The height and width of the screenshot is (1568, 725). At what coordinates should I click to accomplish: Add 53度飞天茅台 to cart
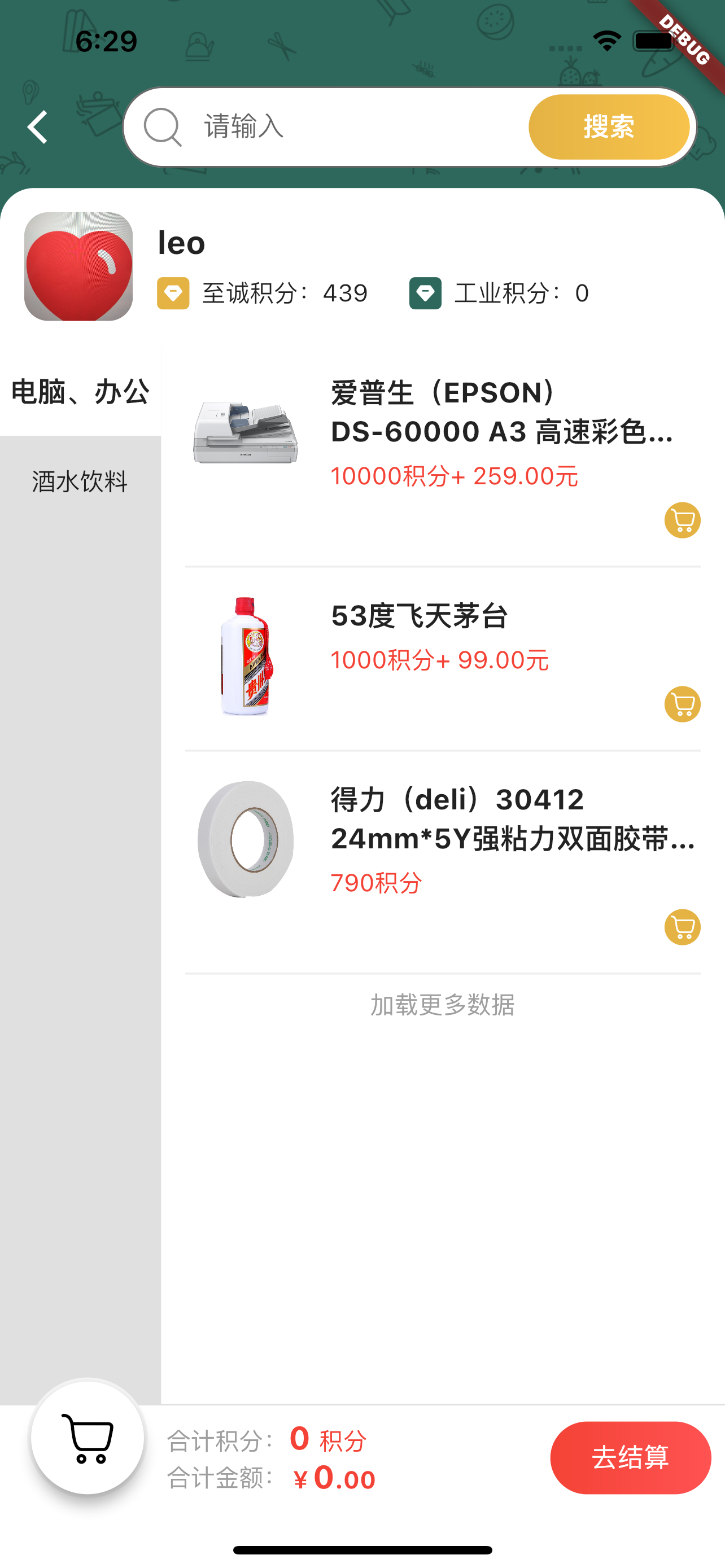[683, 704]
